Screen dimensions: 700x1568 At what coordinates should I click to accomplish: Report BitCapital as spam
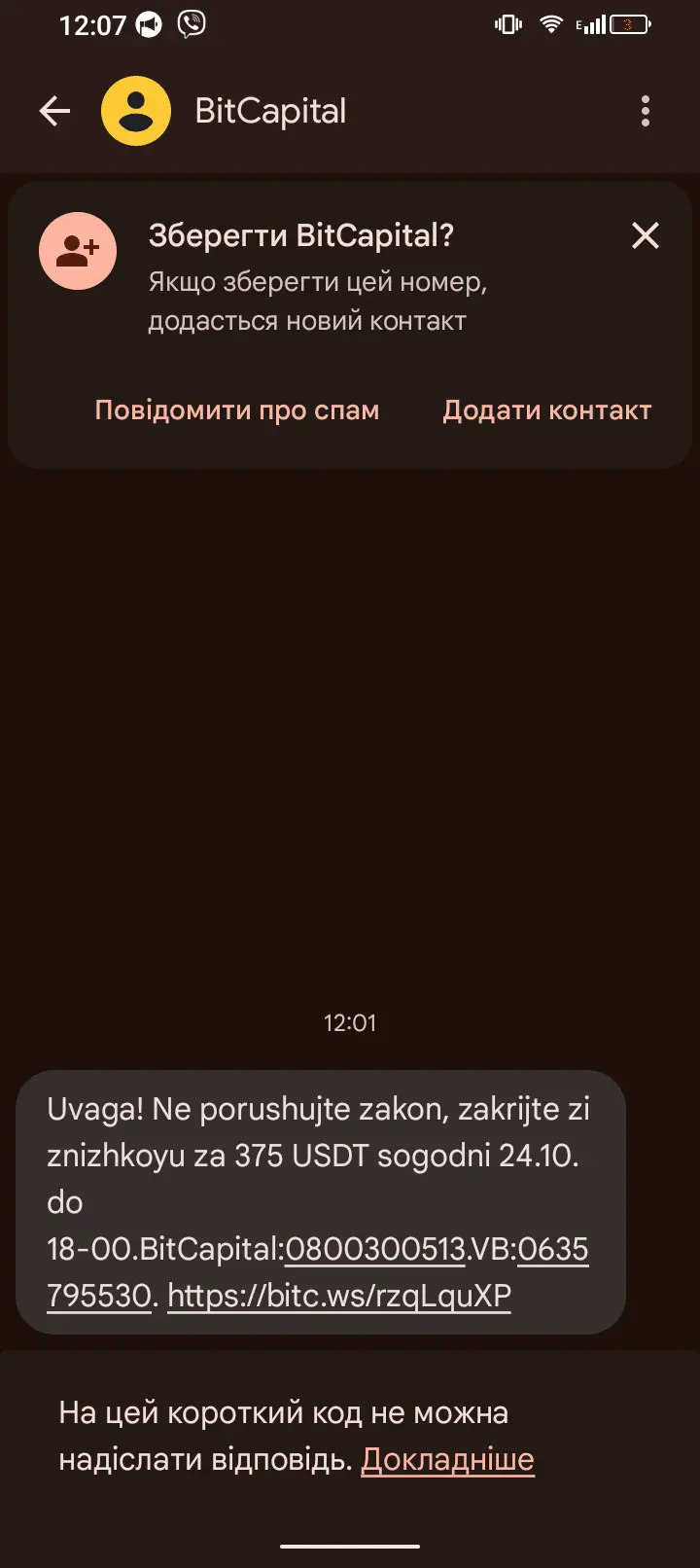237,410
